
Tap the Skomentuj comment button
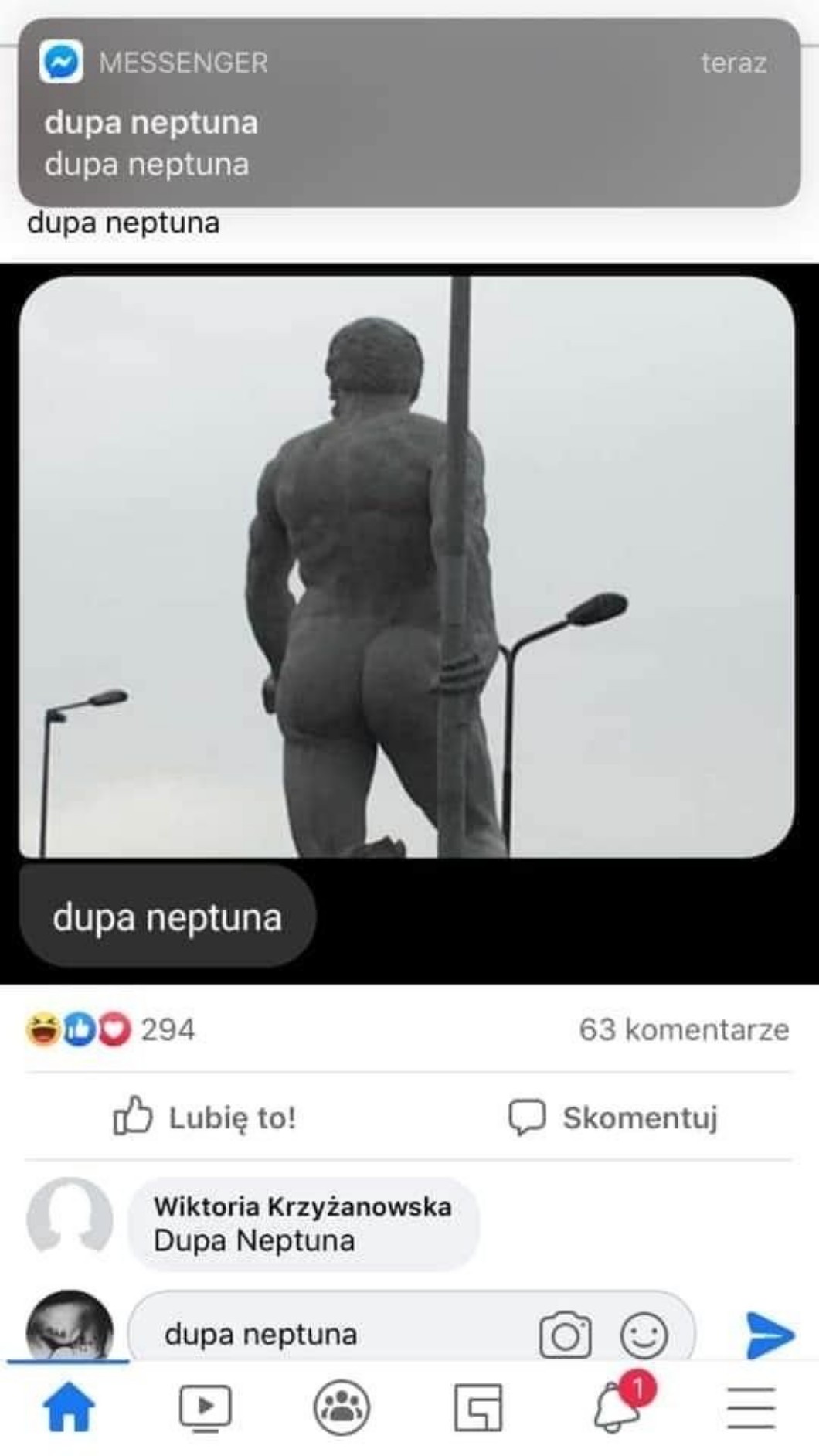(613, 1118)
